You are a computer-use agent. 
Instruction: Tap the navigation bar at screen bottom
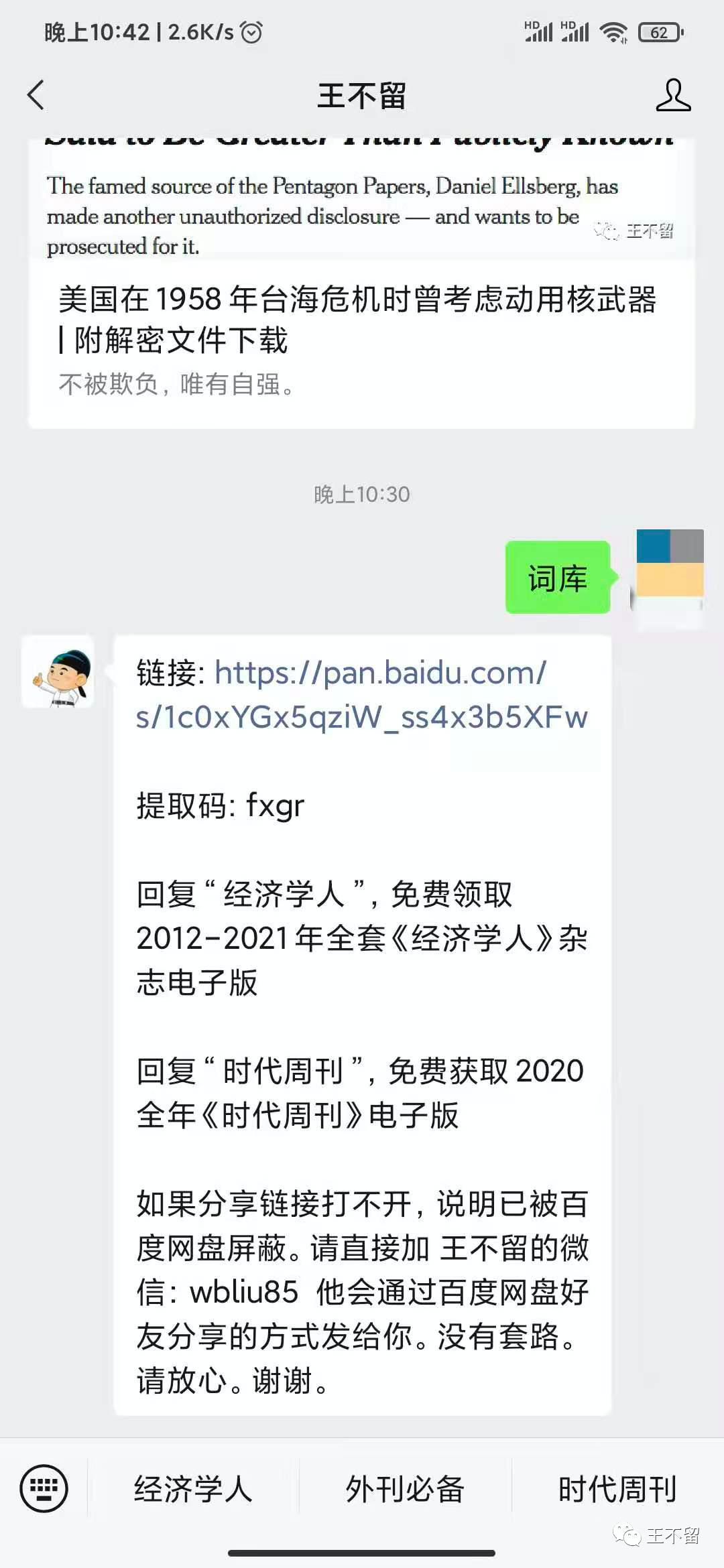(362, 1553)
